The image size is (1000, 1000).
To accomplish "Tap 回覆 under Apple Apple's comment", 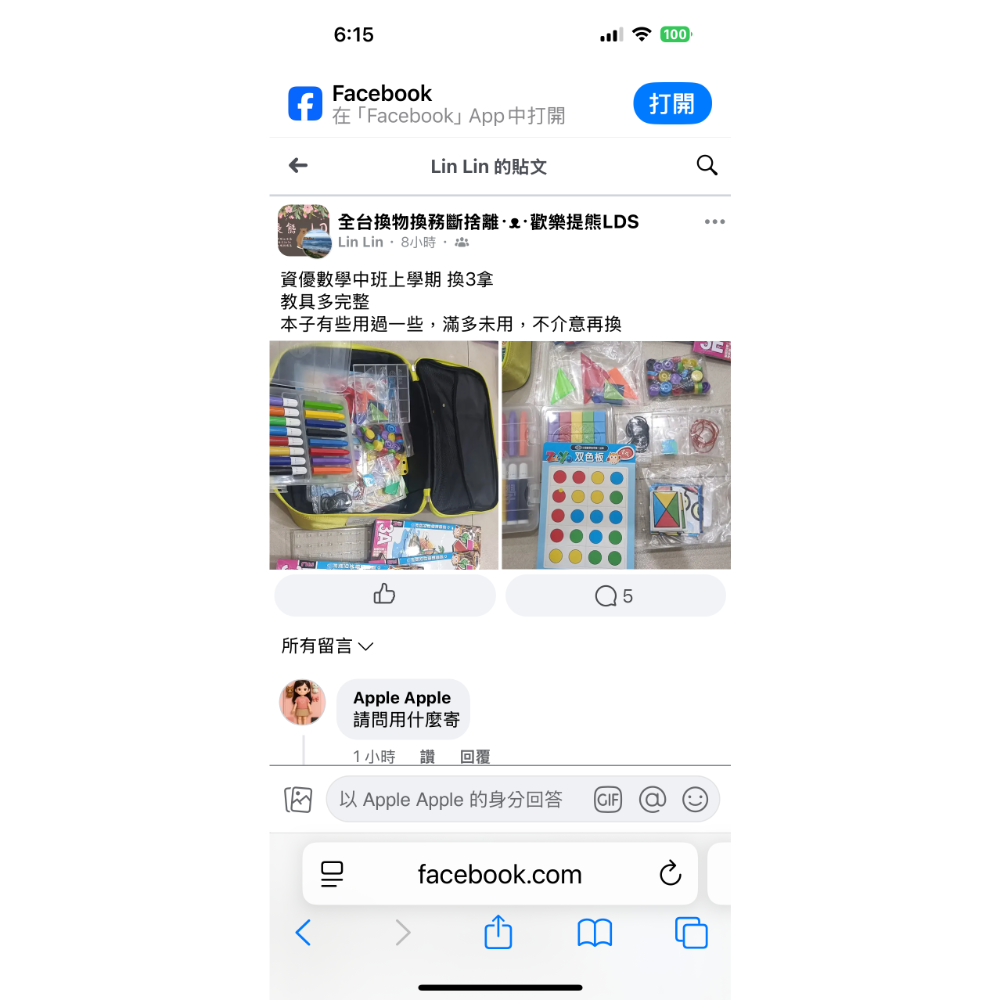I will tap(475, 757).
